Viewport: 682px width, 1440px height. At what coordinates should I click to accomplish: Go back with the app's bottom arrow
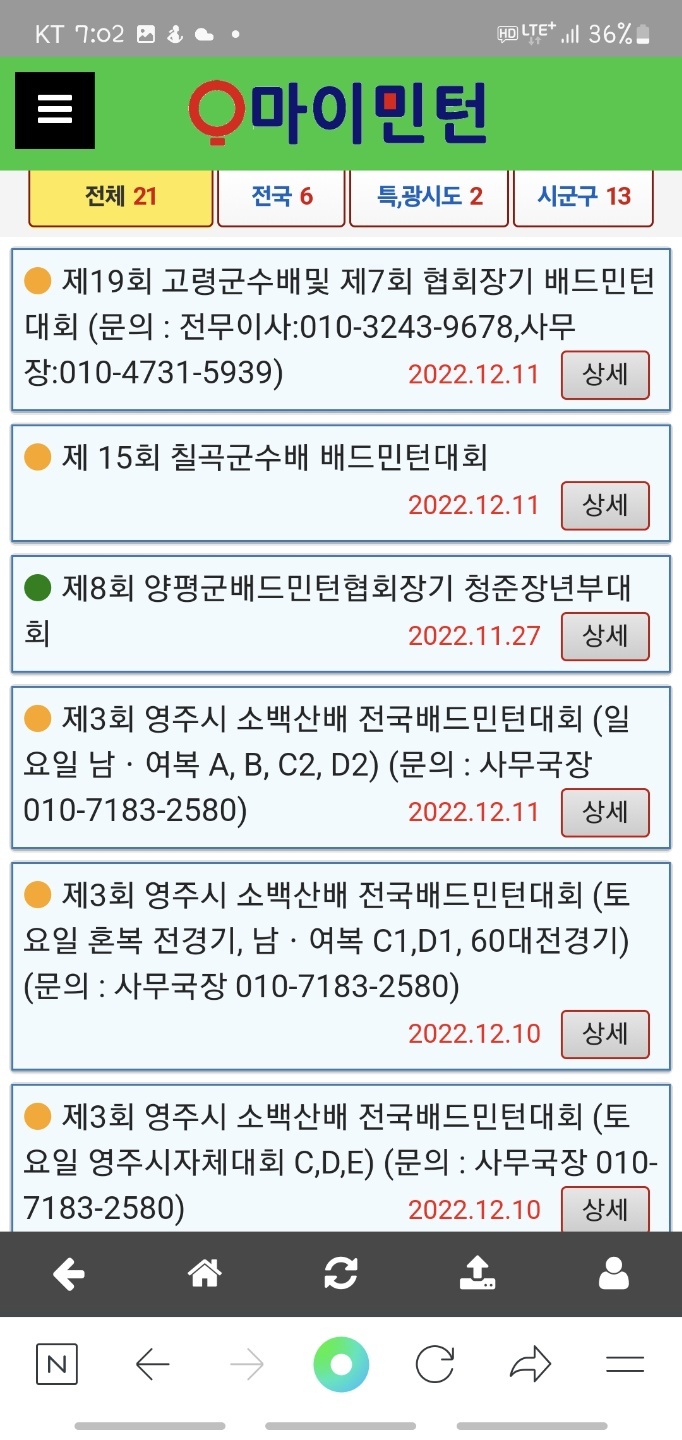click(x=68, y=1274)
